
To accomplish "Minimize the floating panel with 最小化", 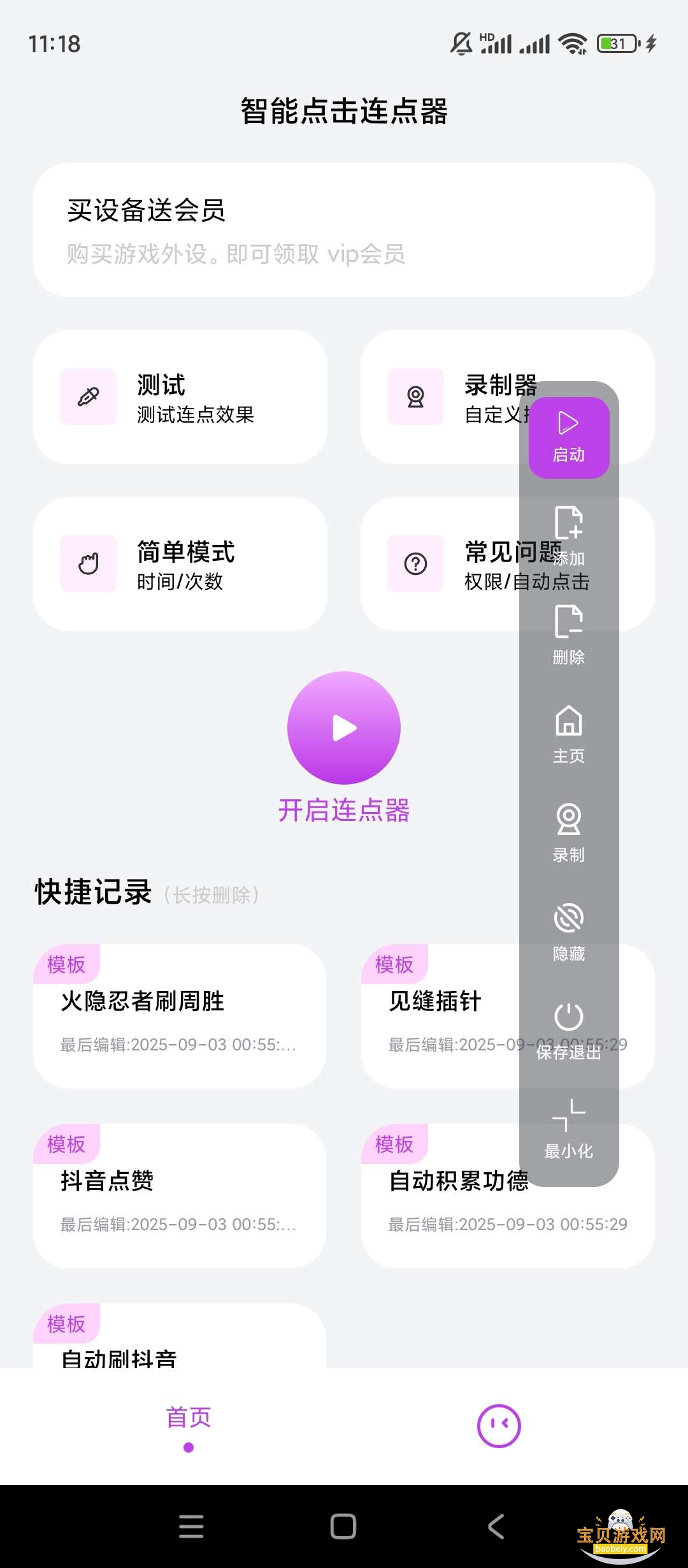I will (569, 1128).
